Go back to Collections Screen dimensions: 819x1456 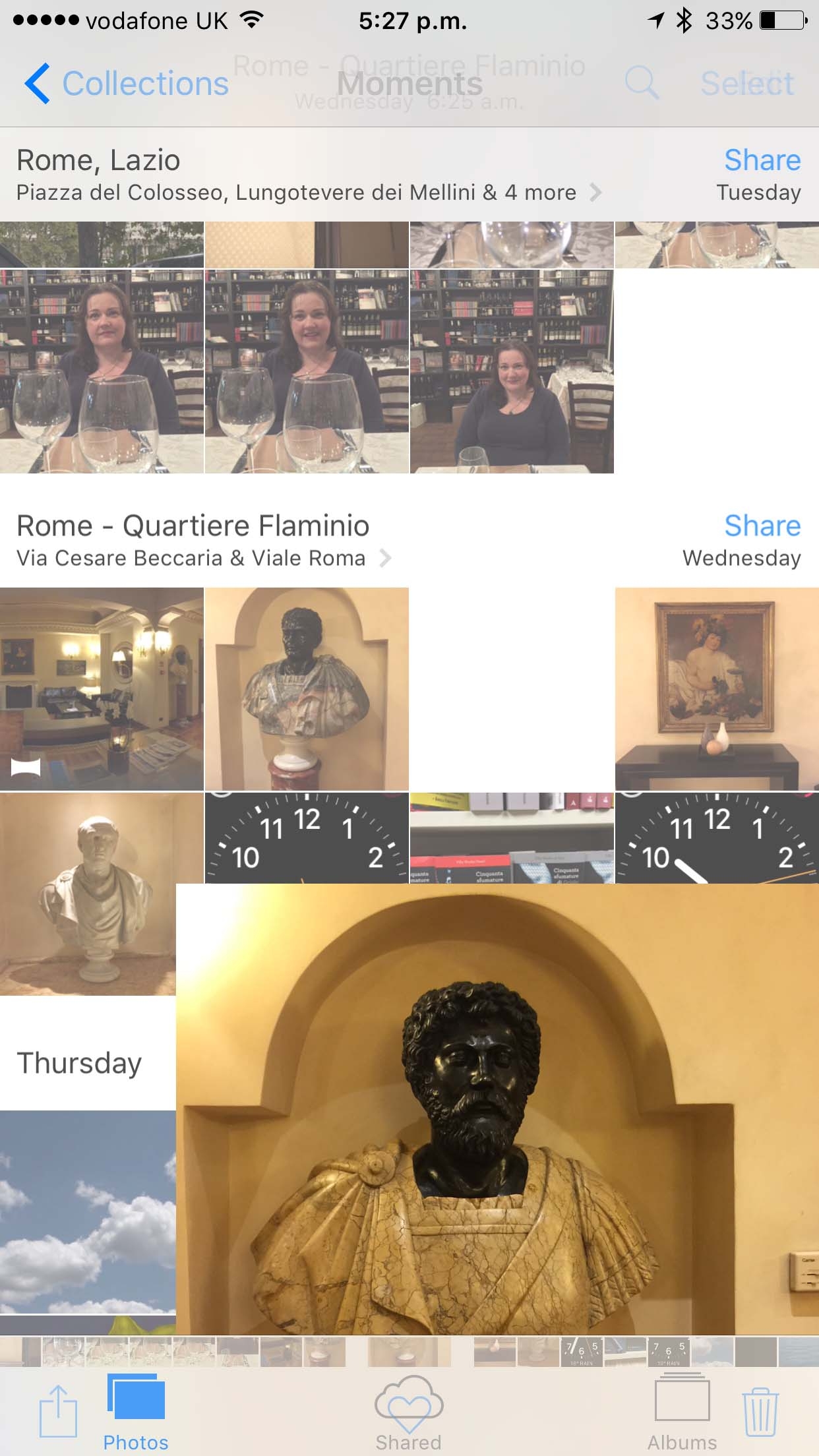pyautogui.click(x=125, y=84)
